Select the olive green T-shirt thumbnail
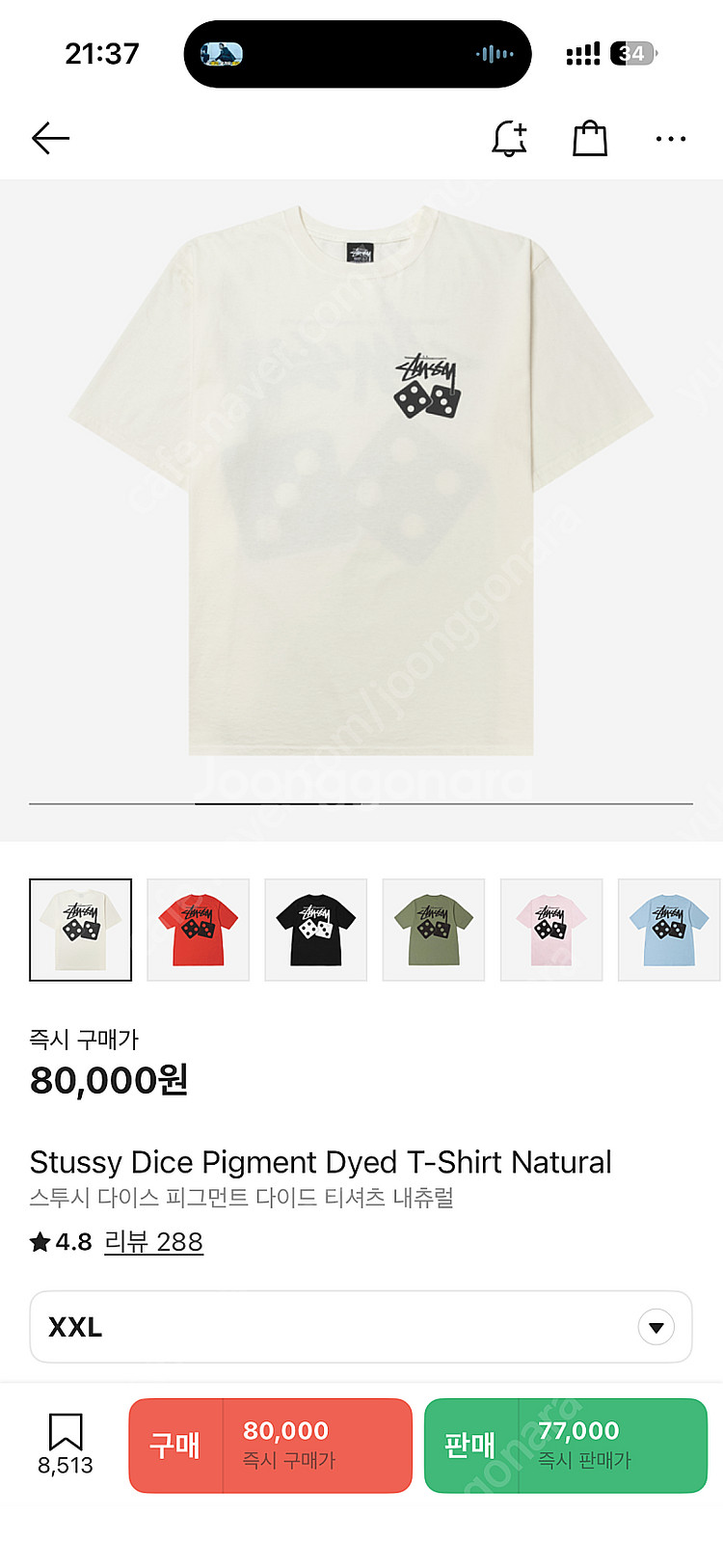Screen dimensions: 723x1568 click(x=434, y=930)
